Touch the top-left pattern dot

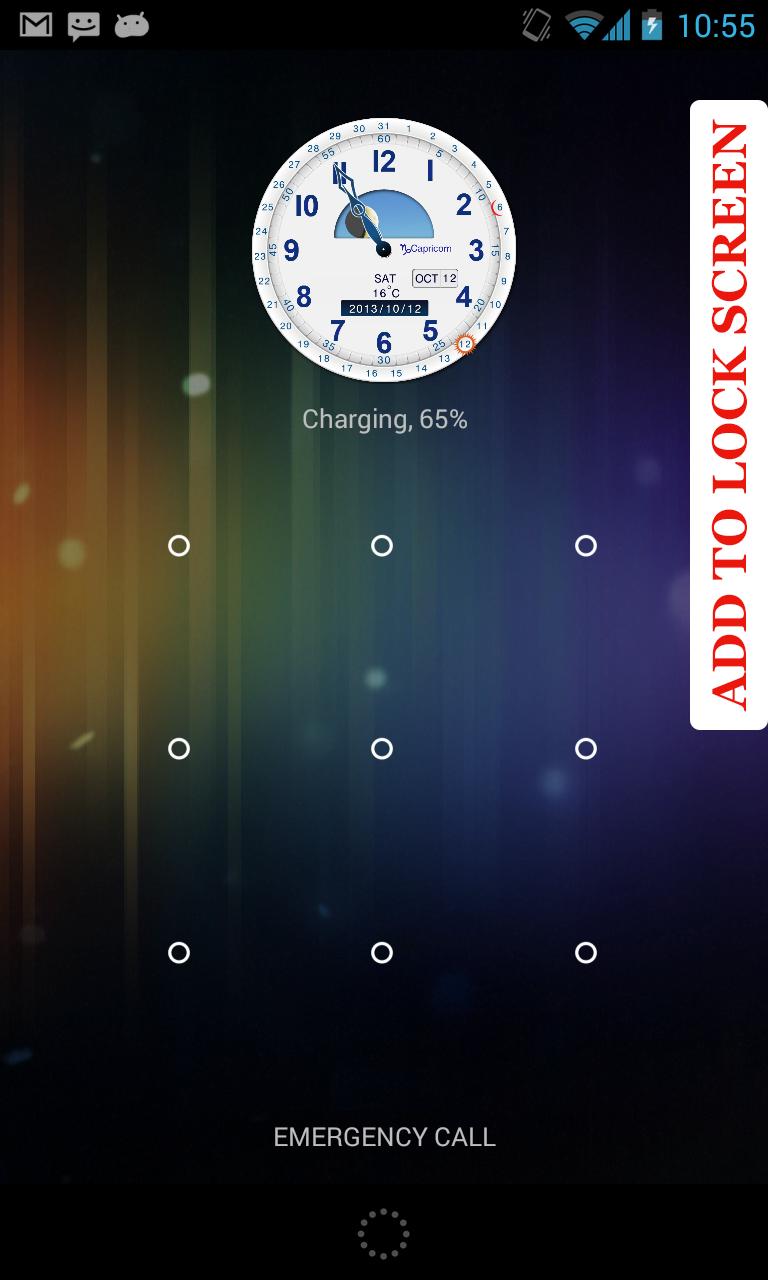click(x=179, y=545)
